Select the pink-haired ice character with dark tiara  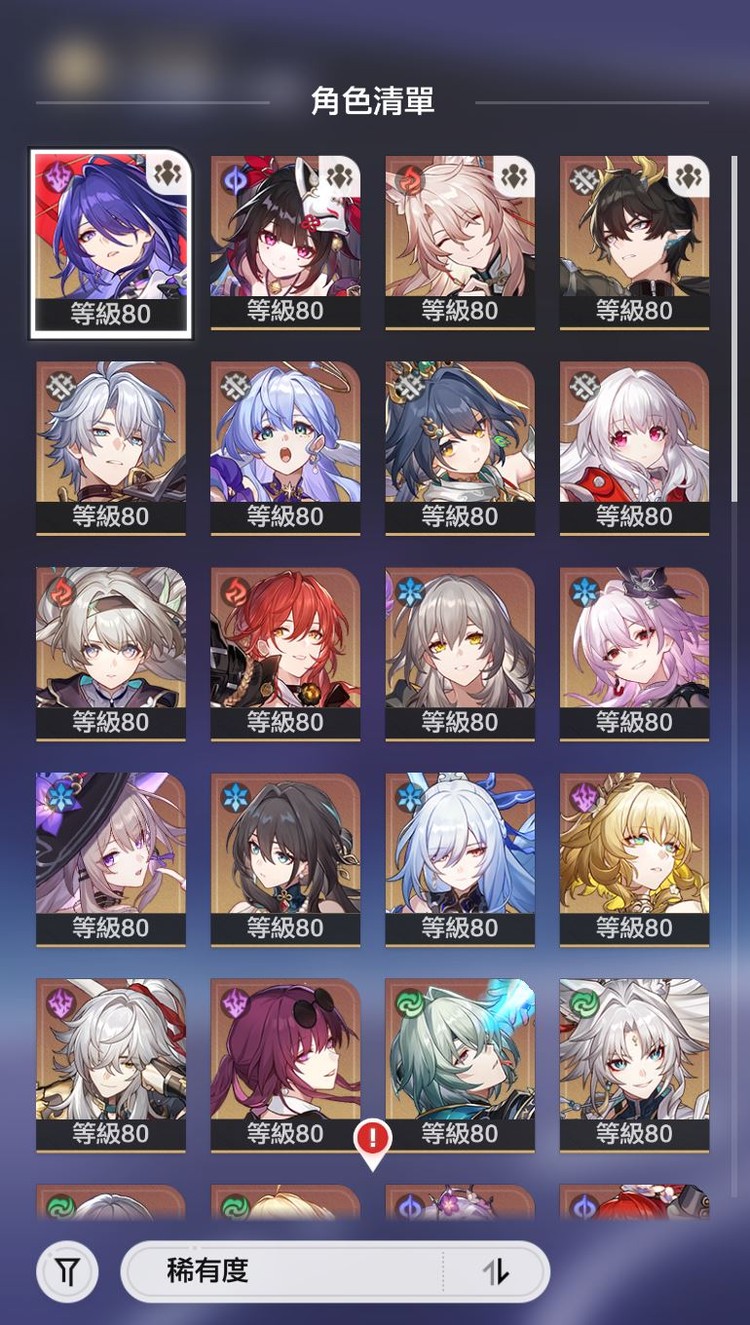[634, 650]
